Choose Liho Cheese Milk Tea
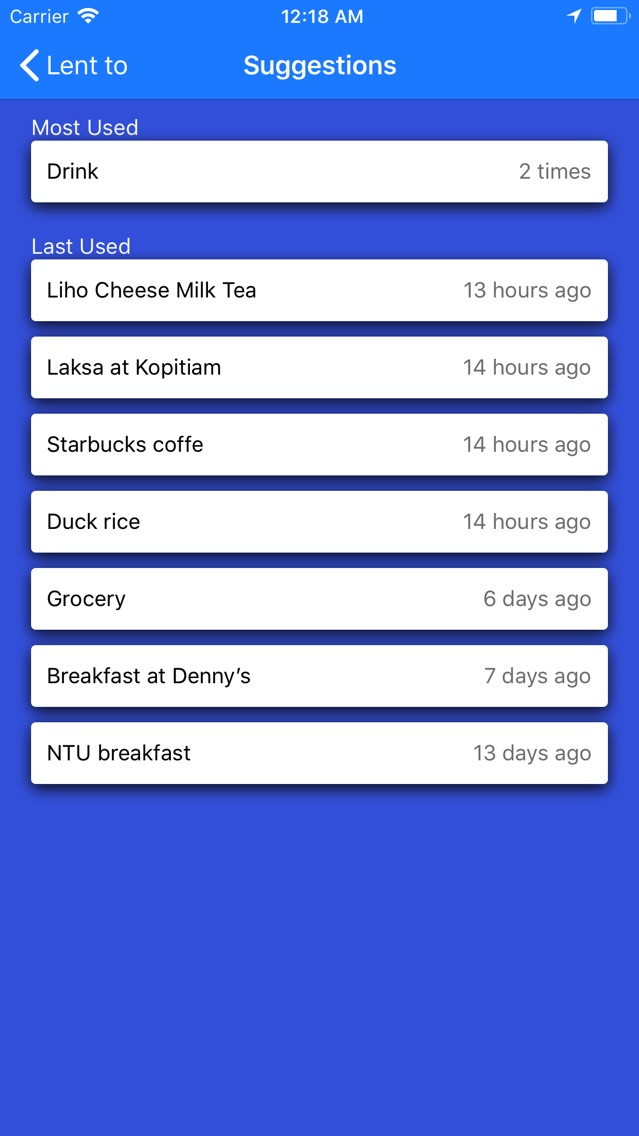 click(x=319, y=291)
